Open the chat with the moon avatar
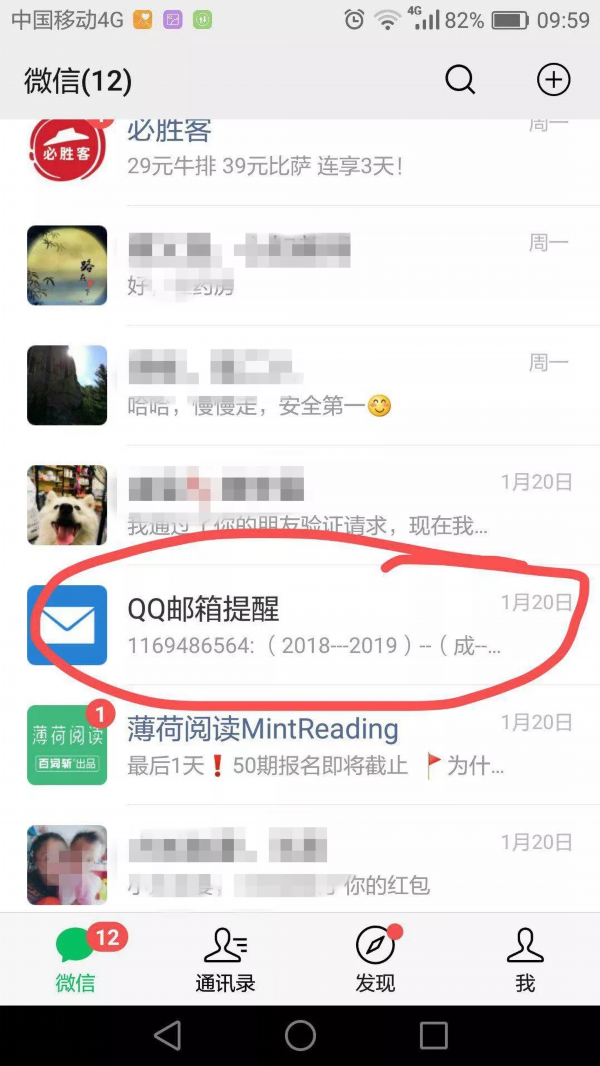The width and height of the screenshot is (600, 1066). tap(300, 265)
